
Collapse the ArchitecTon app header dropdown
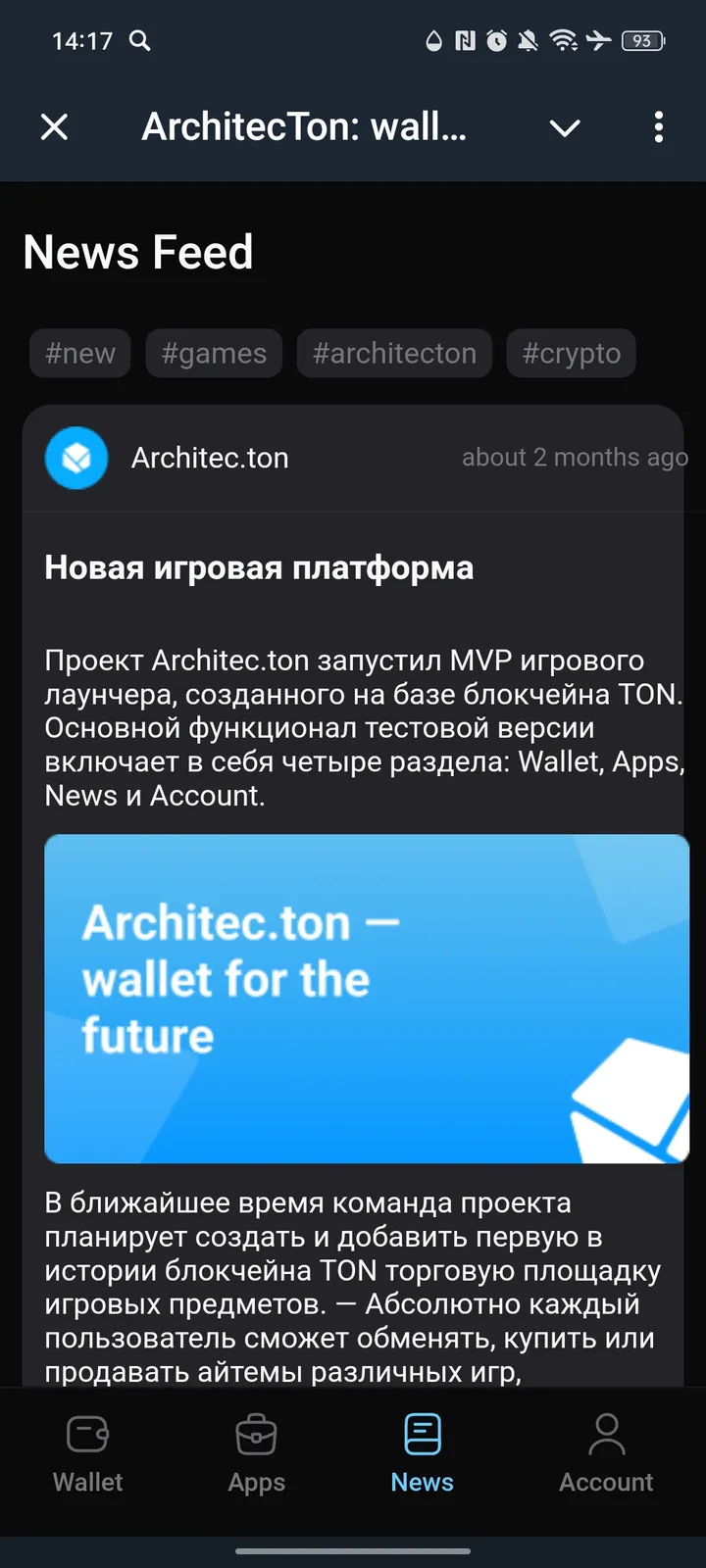click(565, 127)
